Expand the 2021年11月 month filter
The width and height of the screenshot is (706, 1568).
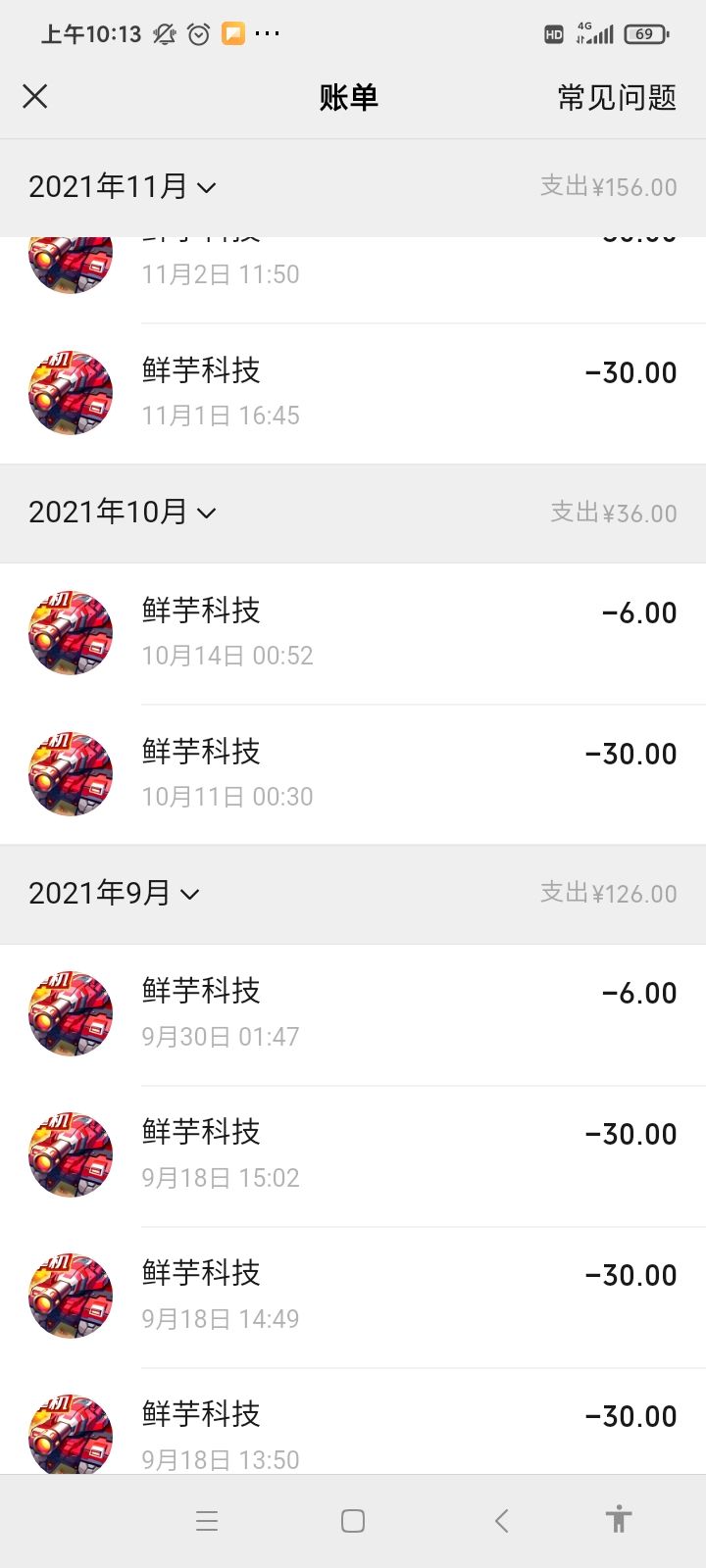tap(121, 186)
